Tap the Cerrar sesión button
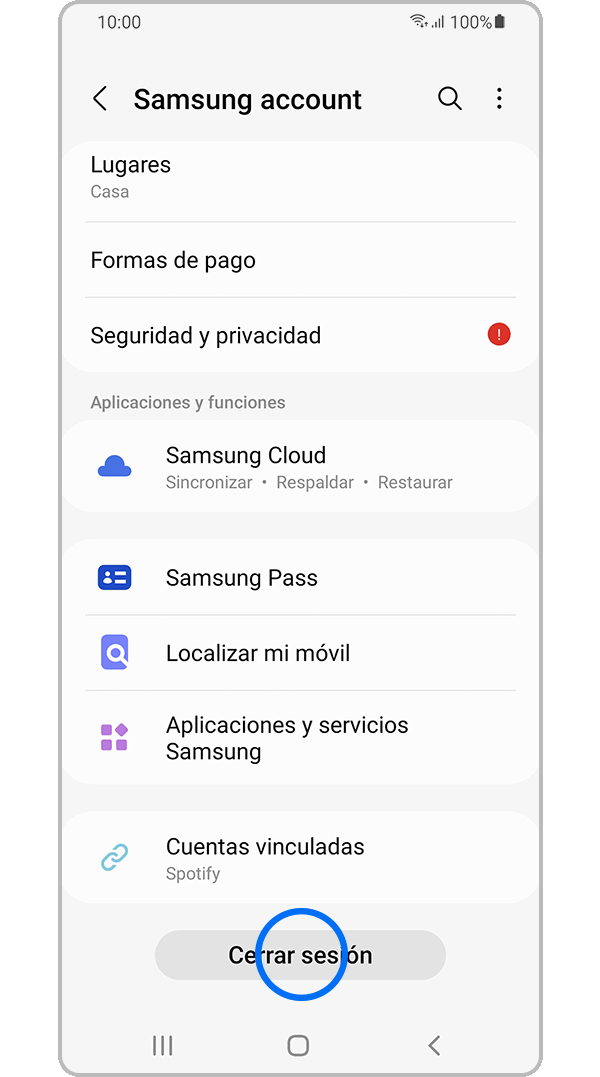Screen dimensions: 600x1077 point(300,955)
